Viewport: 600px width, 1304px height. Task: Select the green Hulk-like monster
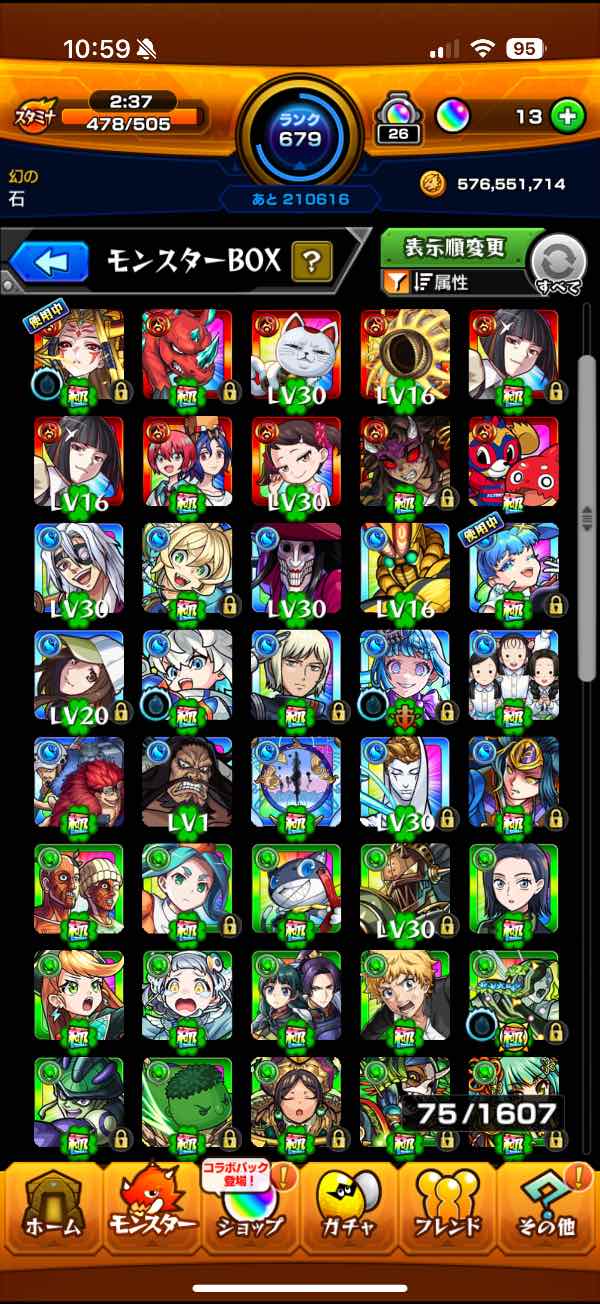(x=187, y=1102)
